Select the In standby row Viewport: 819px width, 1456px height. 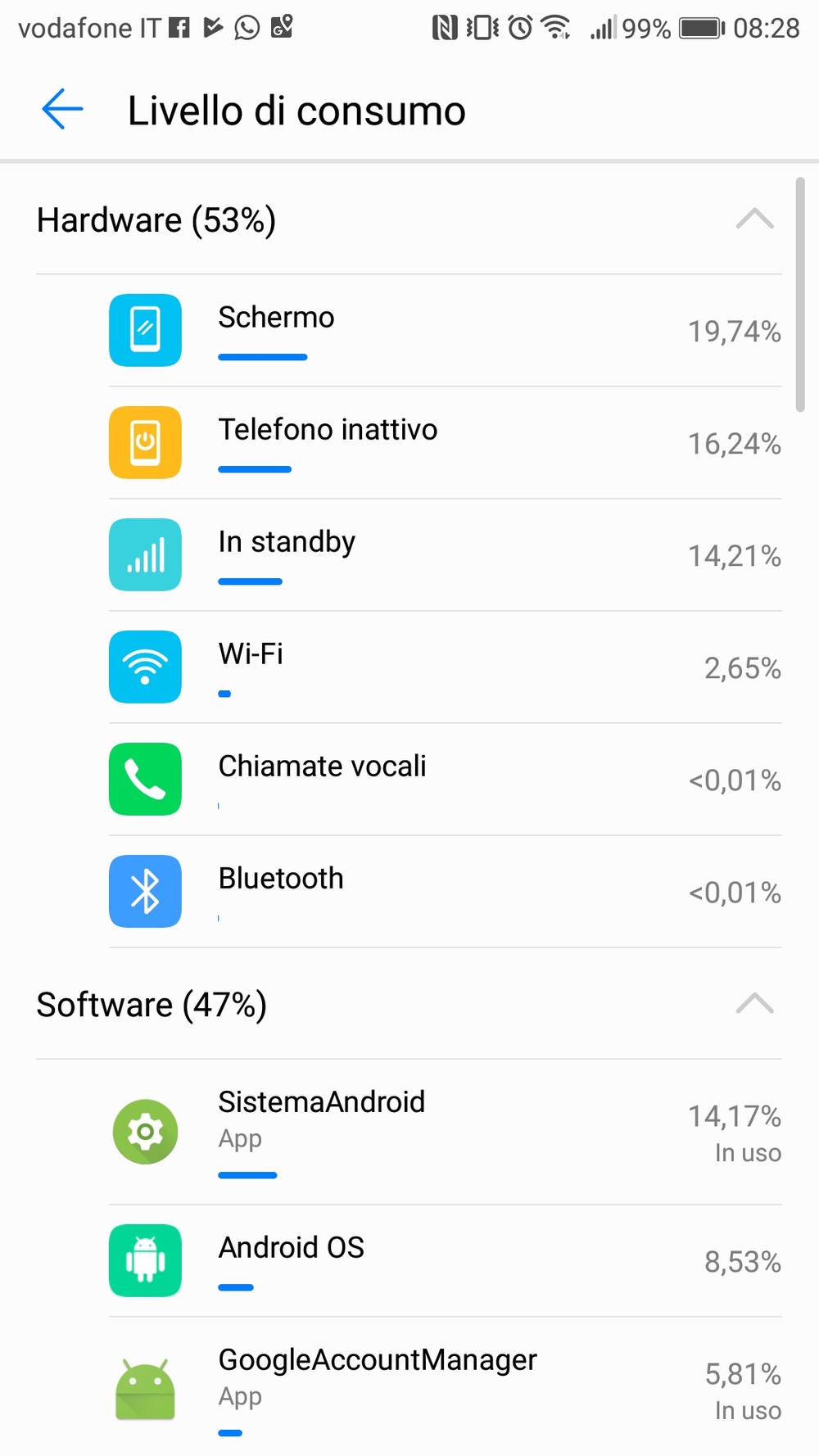click(446, 555)
